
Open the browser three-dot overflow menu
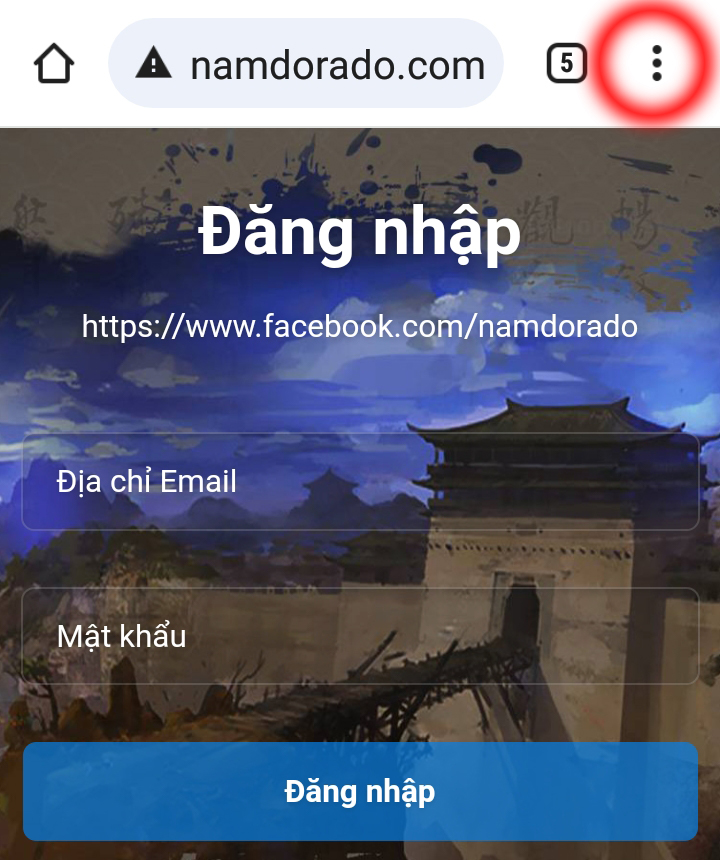656,63
